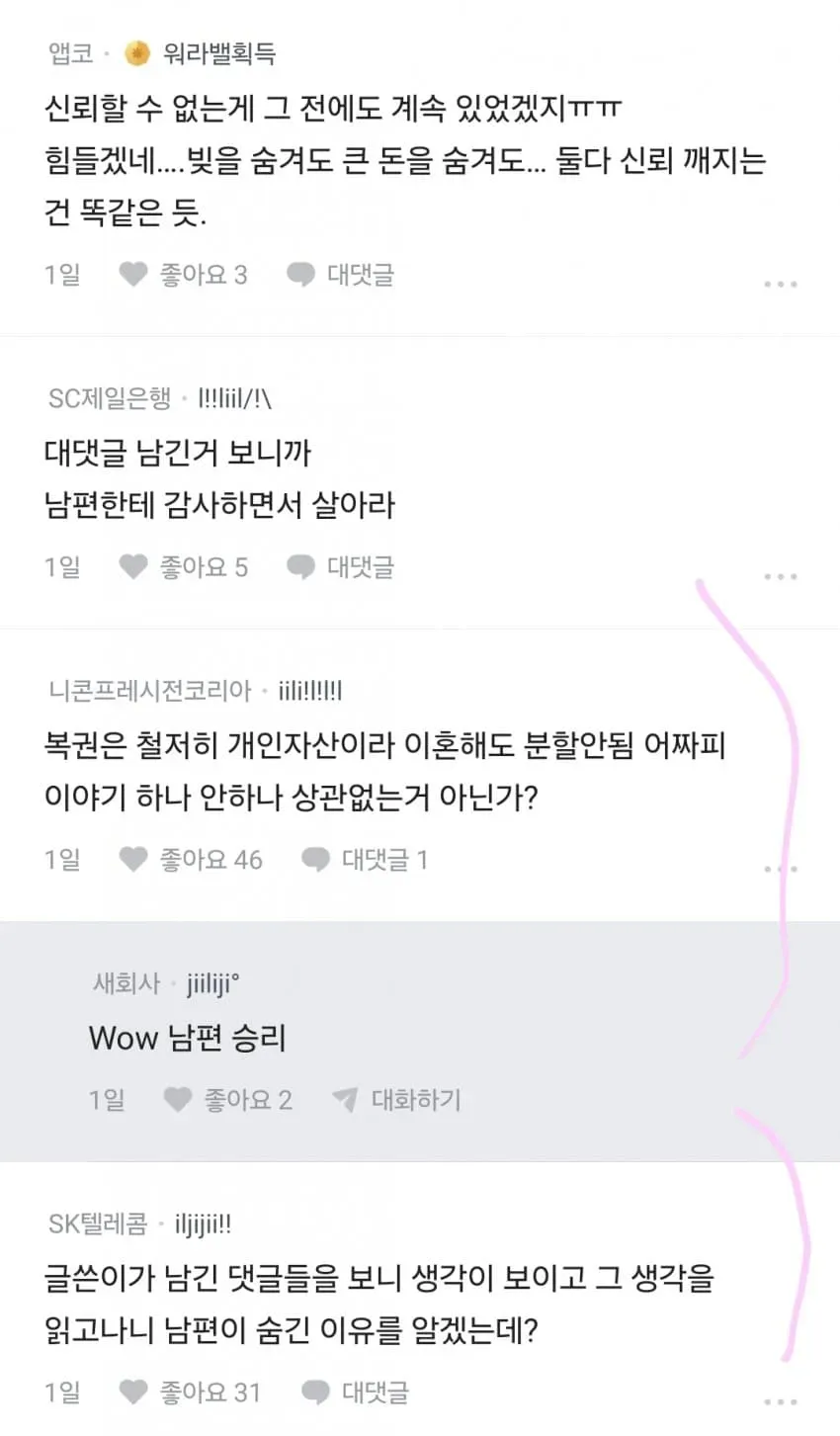840x1436 pixels.
Task: Like the SC제일은행 comment
Action: pos(183,566)
